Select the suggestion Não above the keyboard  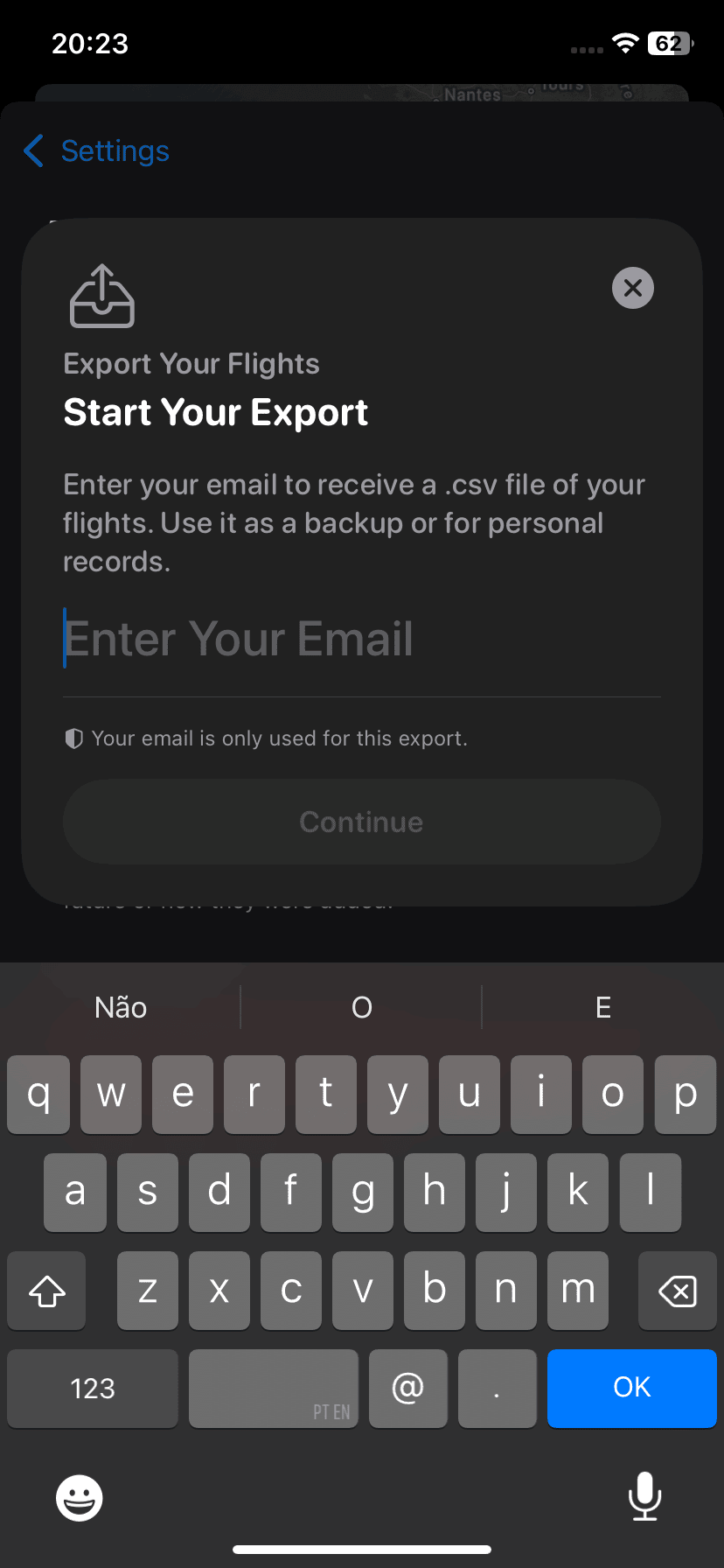[120, 1007]
